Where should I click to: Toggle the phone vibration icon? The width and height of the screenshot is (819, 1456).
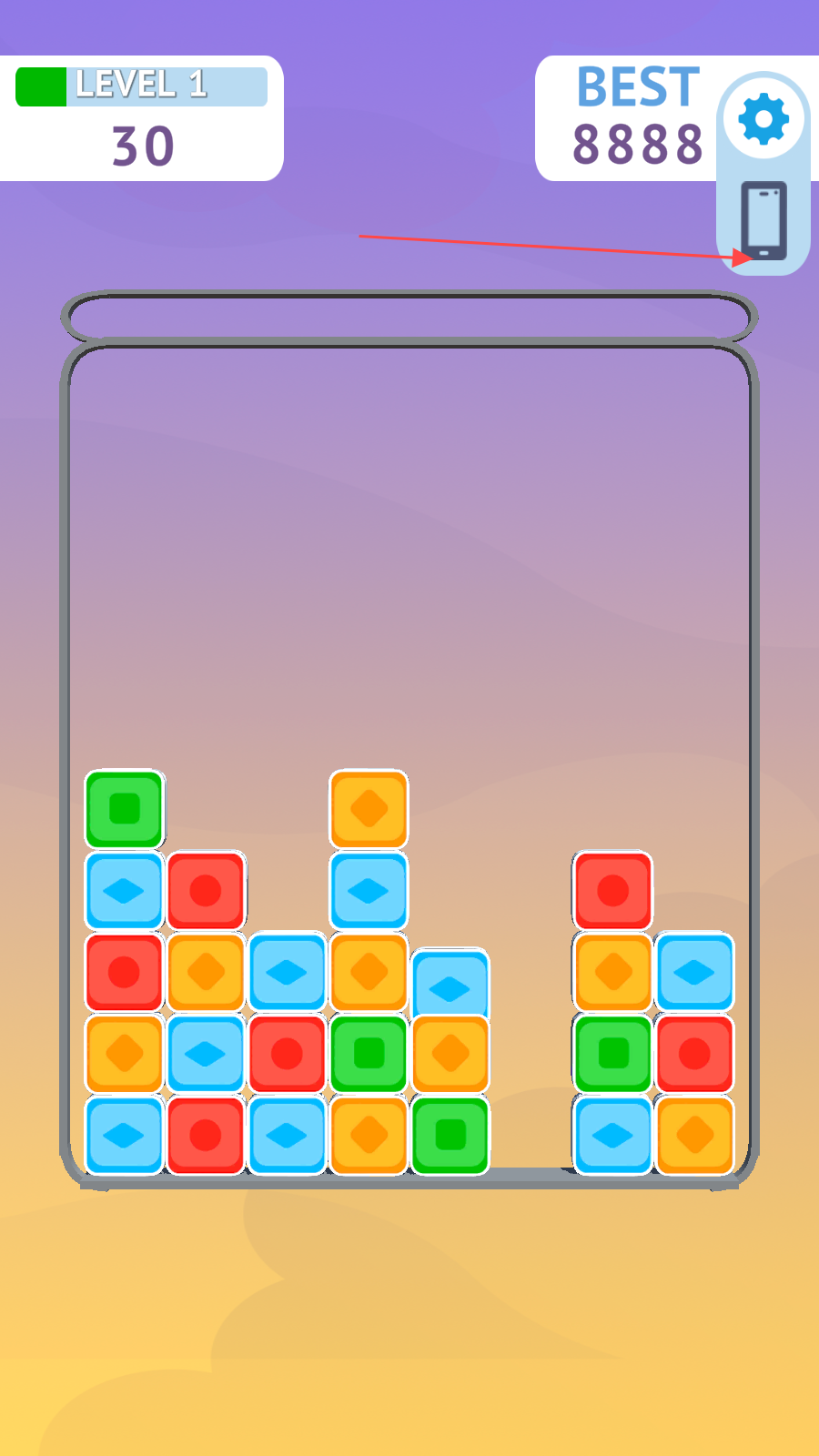click(x=763, y=220)
